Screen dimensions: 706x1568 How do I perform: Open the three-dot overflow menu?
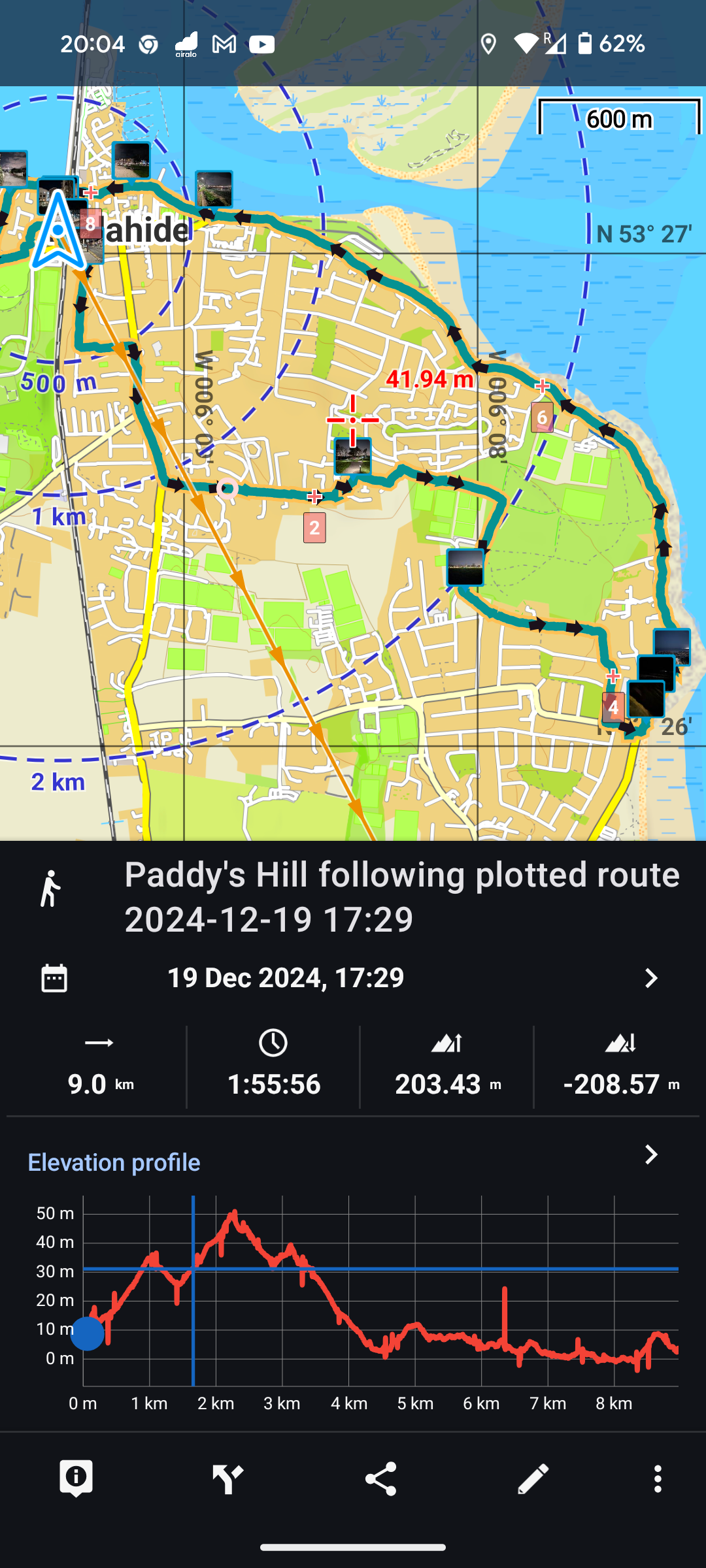click(658, 1478)
